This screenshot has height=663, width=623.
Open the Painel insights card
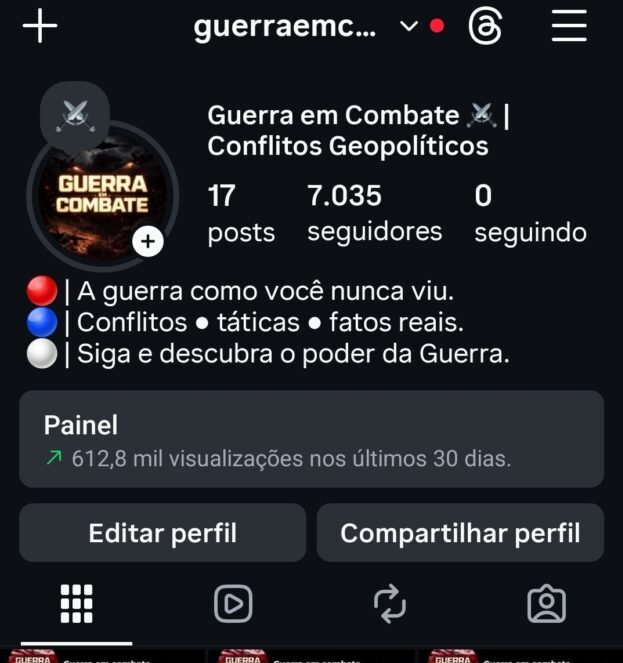pos(311,439)
